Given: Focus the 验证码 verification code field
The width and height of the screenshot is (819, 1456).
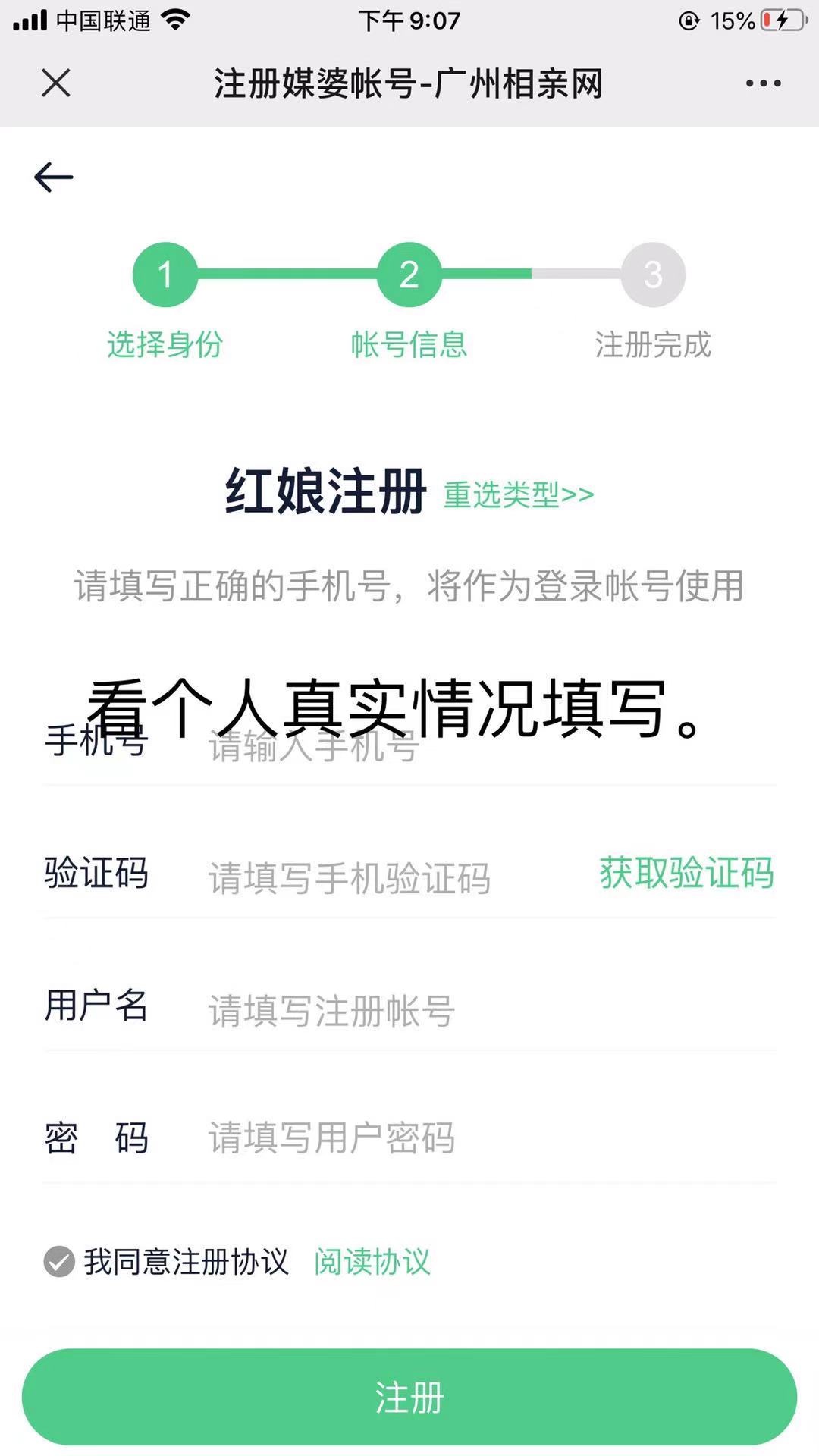Looking at the screenshot, I should 379,878.
